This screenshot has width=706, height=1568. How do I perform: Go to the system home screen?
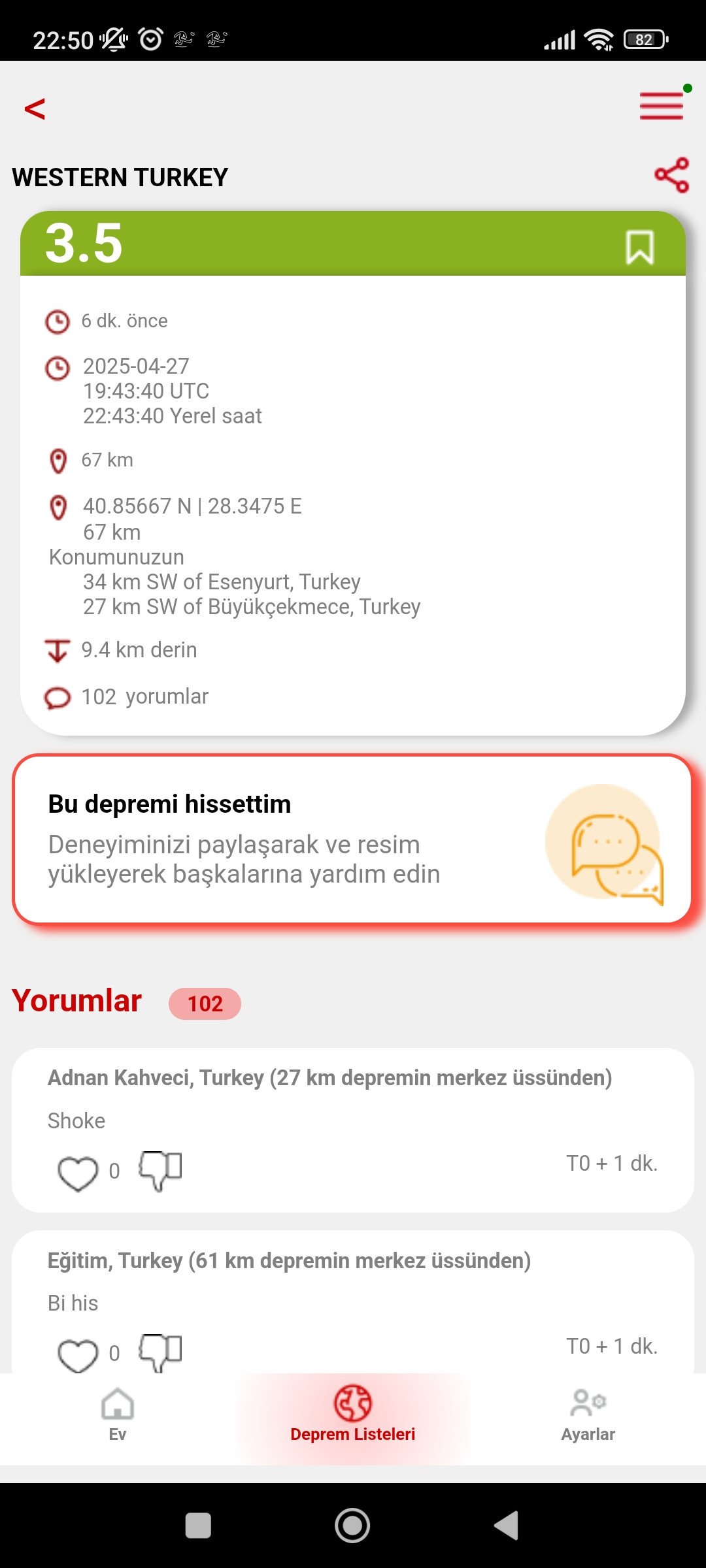coord(352,1526)
